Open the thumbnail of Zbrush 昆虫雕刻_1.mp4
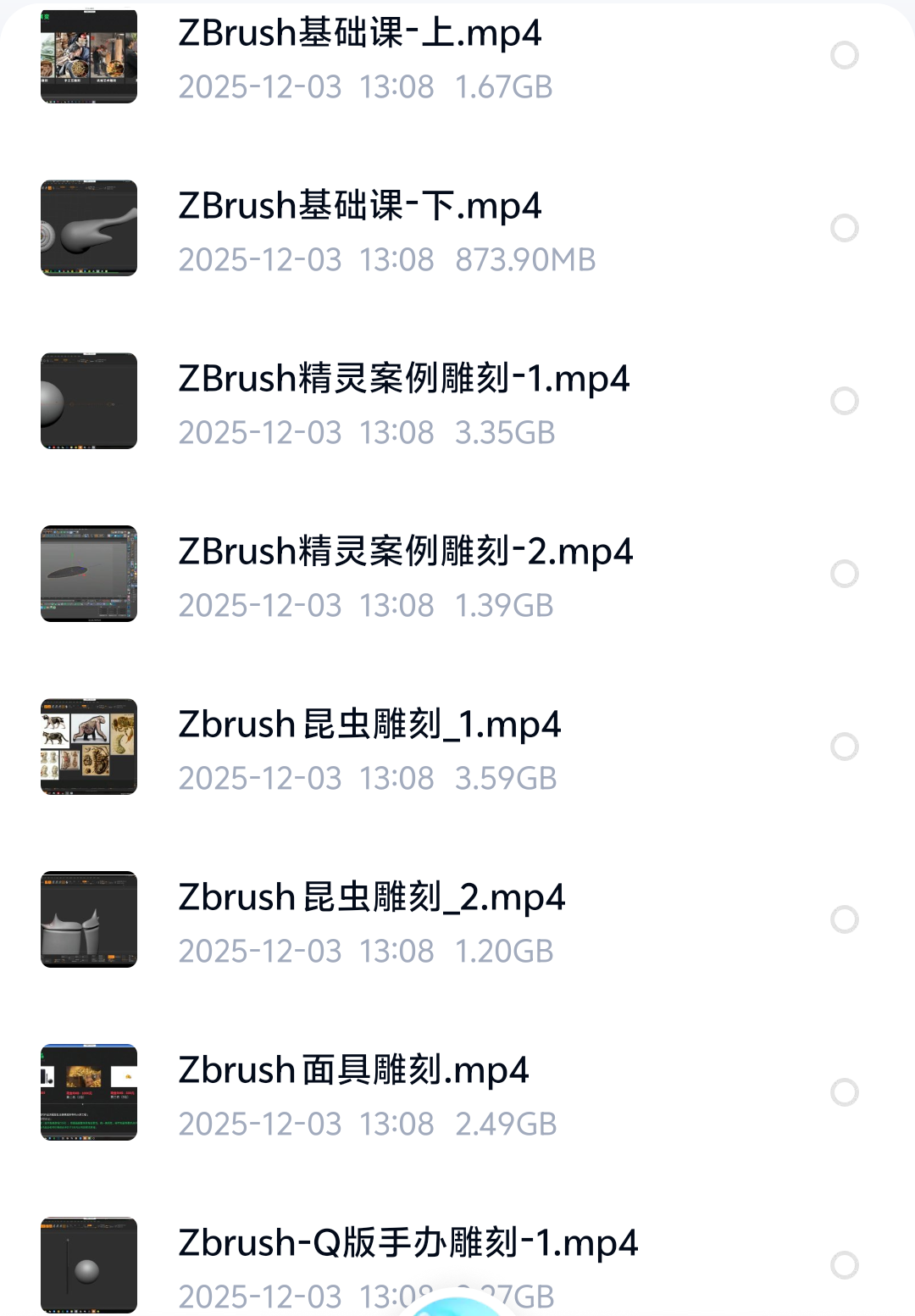Image resolution: width=915 pixels, height=1316 pixels. pos(87,747)
